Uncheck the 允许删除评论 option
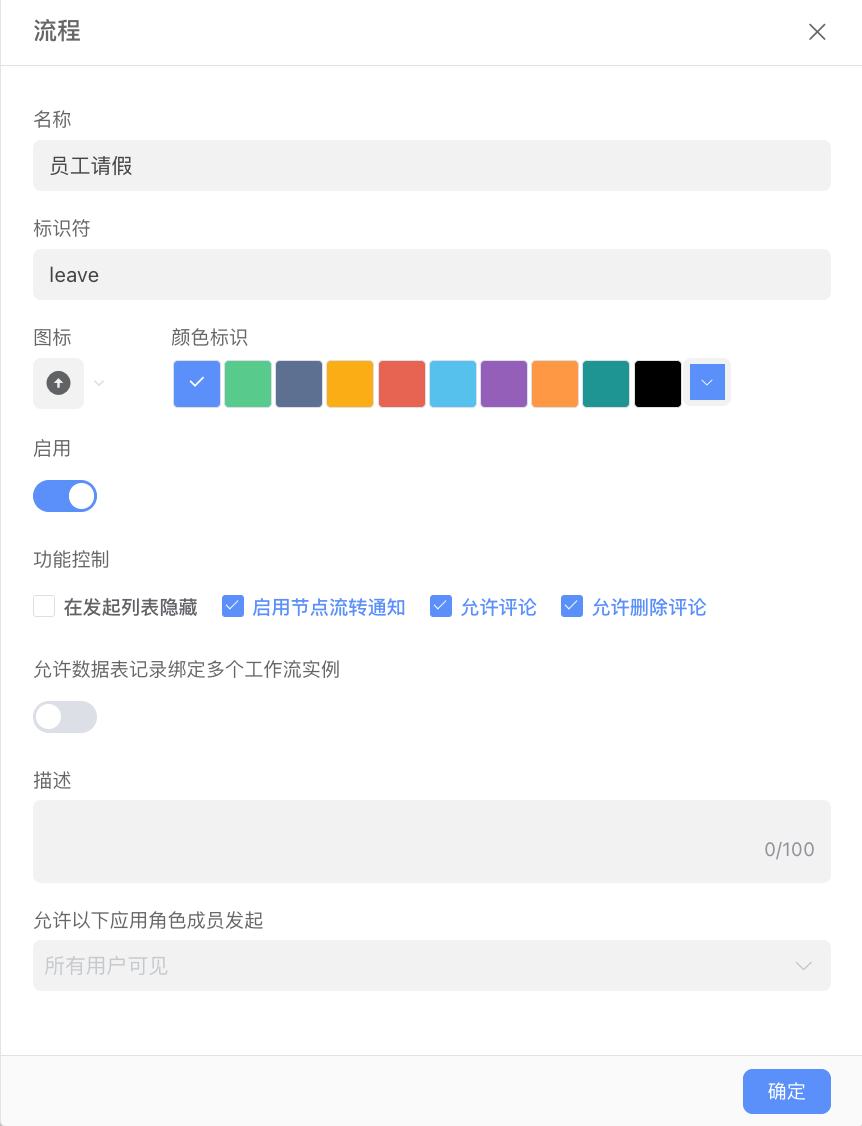 click(x=571, y=606)
